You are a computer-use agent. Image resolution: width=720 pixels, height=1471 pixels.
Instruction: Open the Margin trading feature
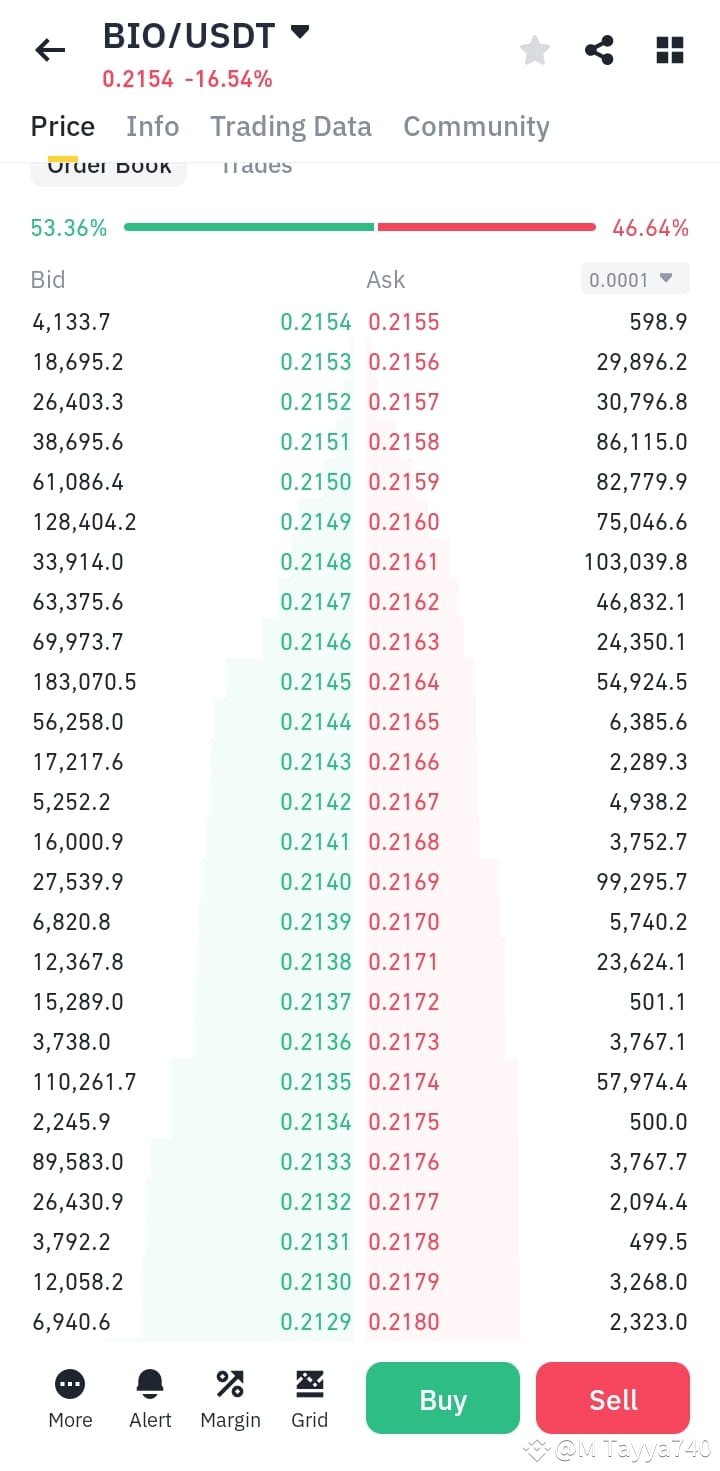pyautogui.click(x=229, y=1397)
